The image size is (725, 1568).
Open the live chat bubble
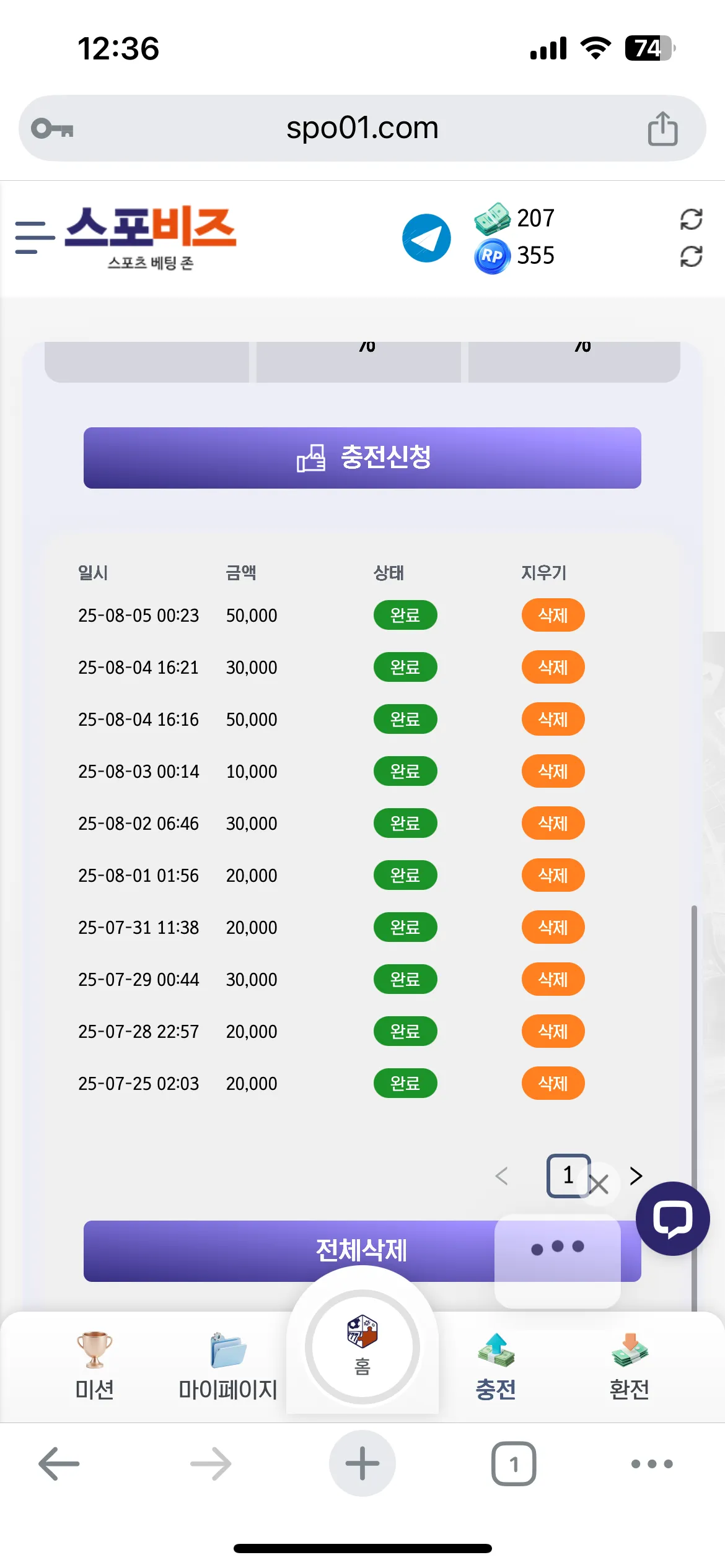click(x=673, y=1219)
